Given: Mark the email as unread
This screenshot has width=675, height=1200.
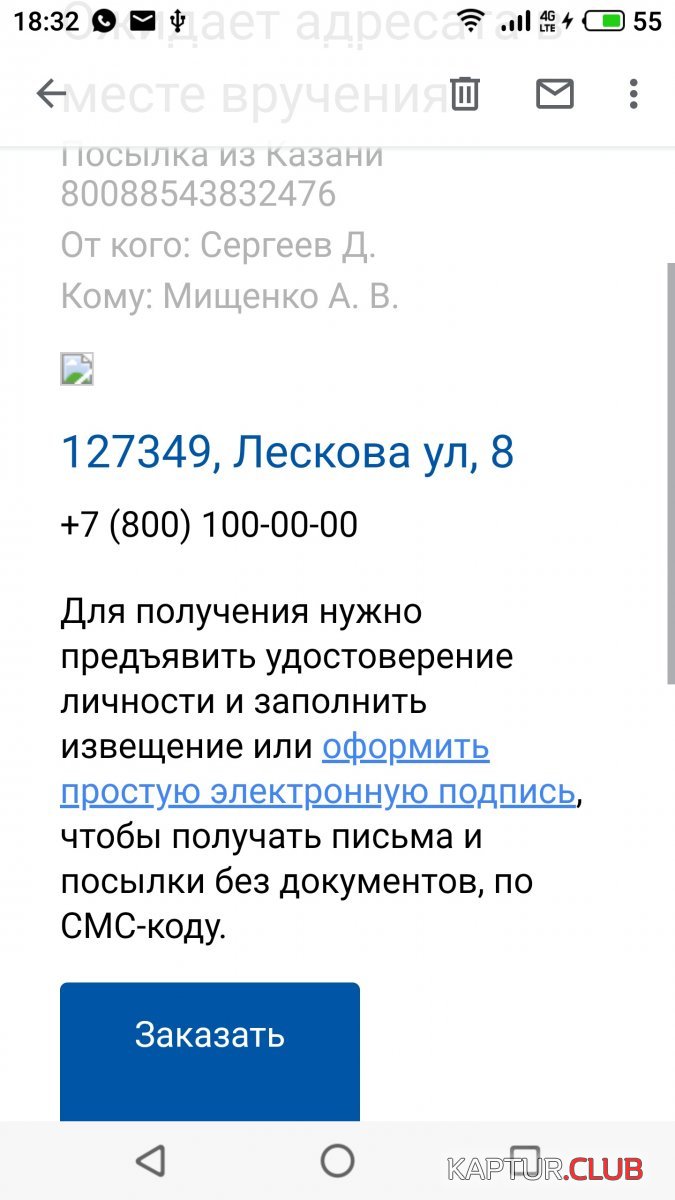Looking at the screenshot, I should point(555,94).
